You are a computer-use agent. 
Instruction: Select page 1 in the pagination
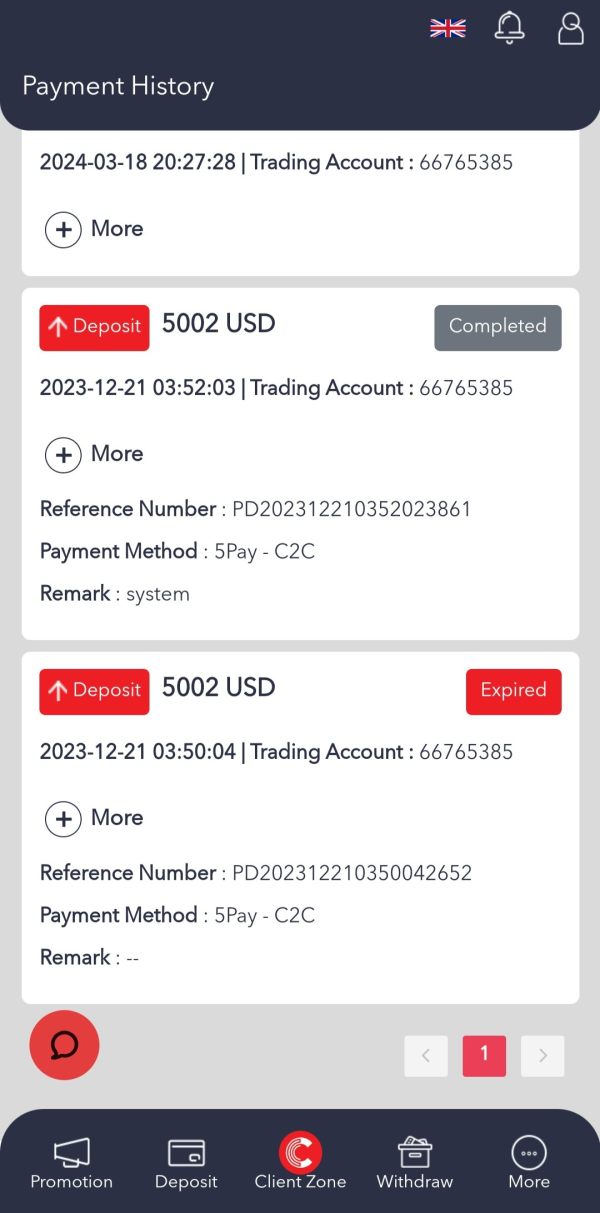[484, 1055]
